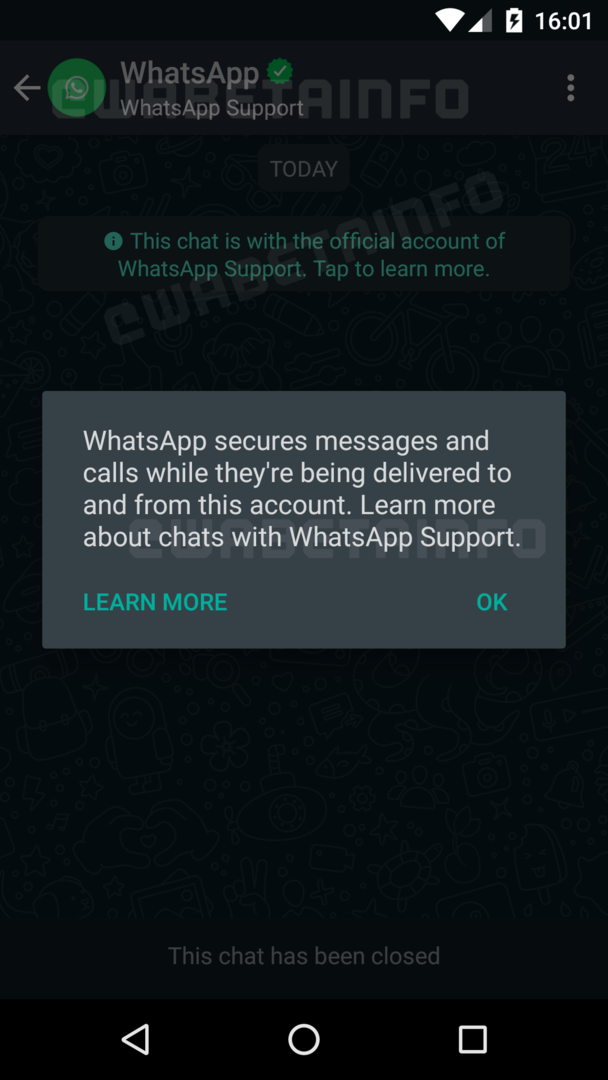Dismiss the dialog with OK
This screenshot has height=1080, width=608.
coord(491,602)
